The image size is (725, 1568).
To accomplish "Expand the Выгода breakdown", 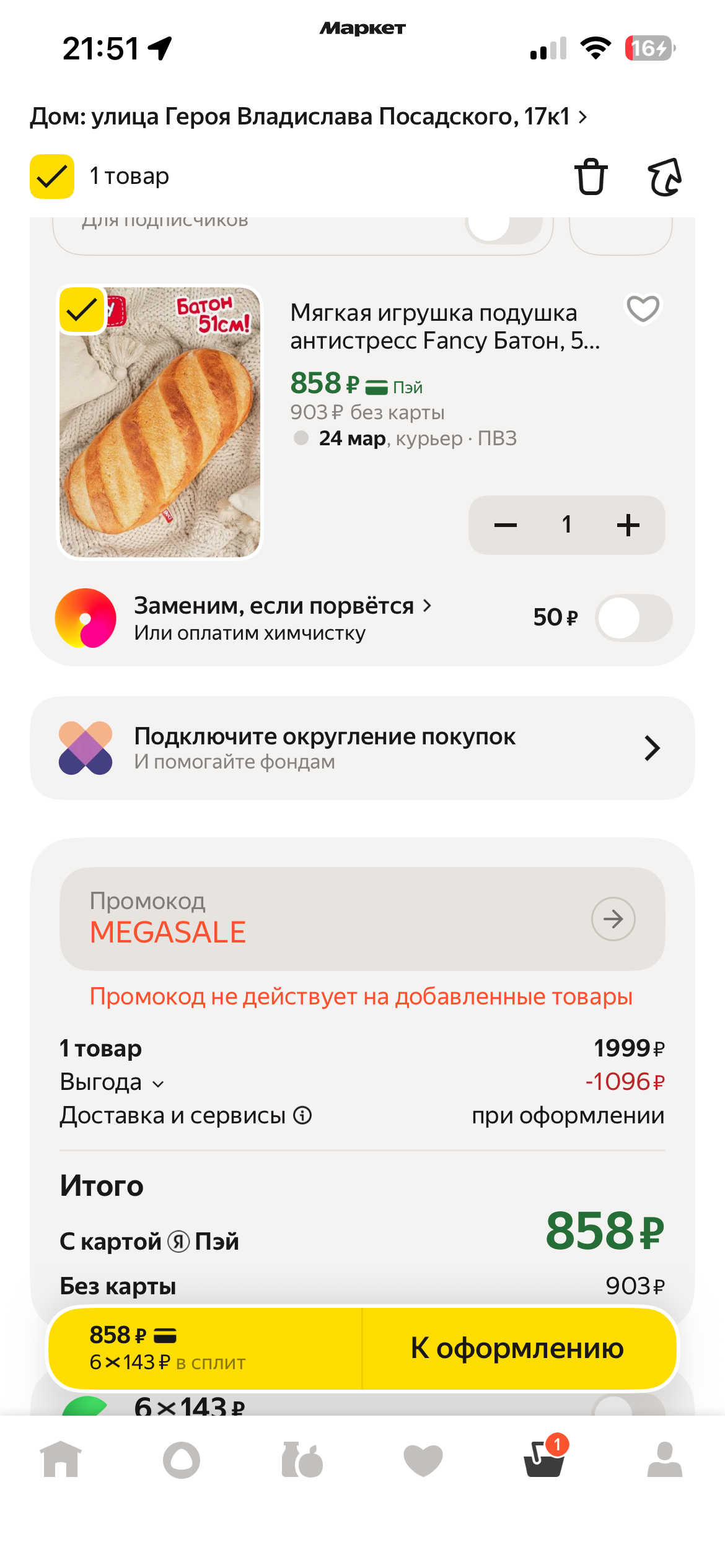I will (x=113, y=1082).
